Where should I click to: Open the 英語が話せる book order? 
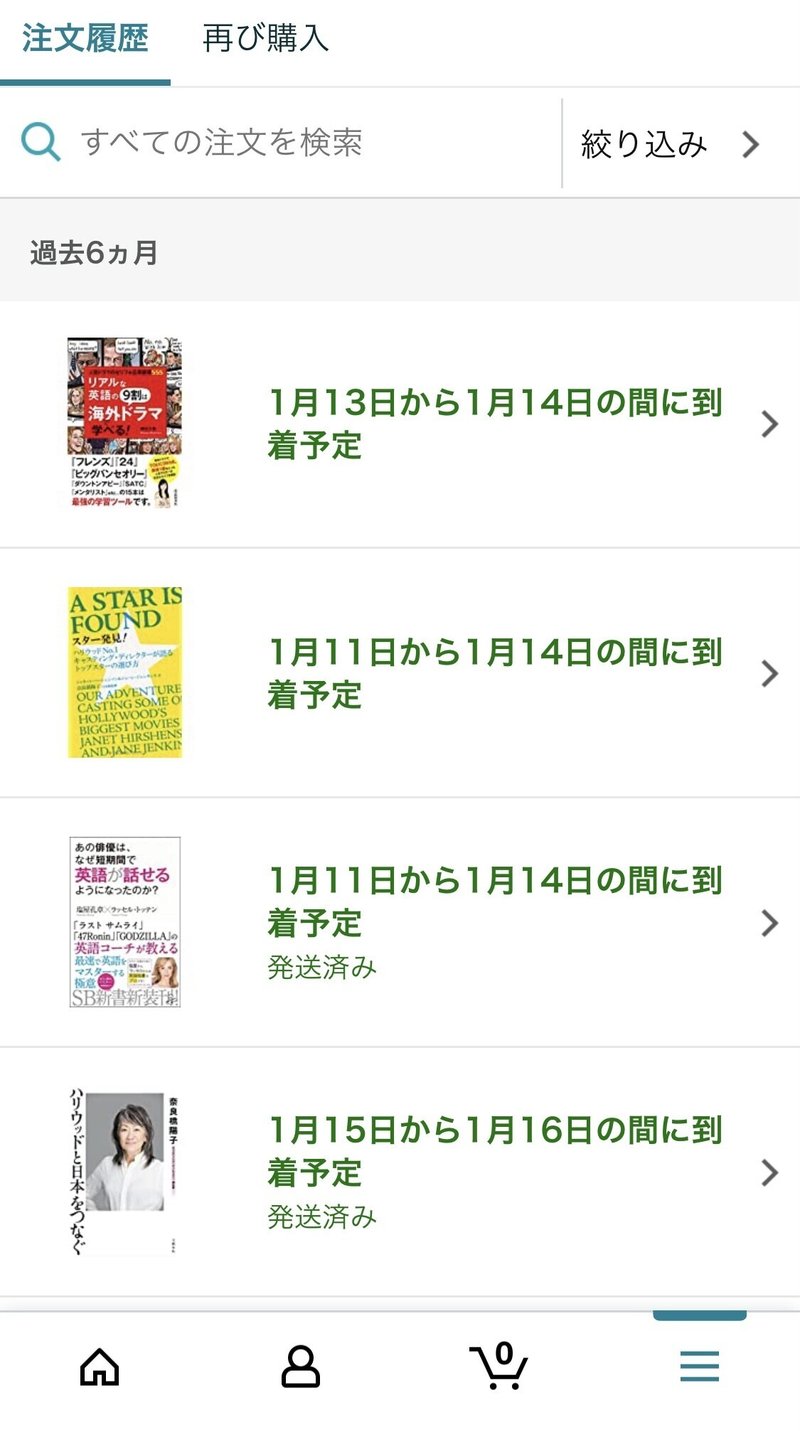[x=400, y=922]
